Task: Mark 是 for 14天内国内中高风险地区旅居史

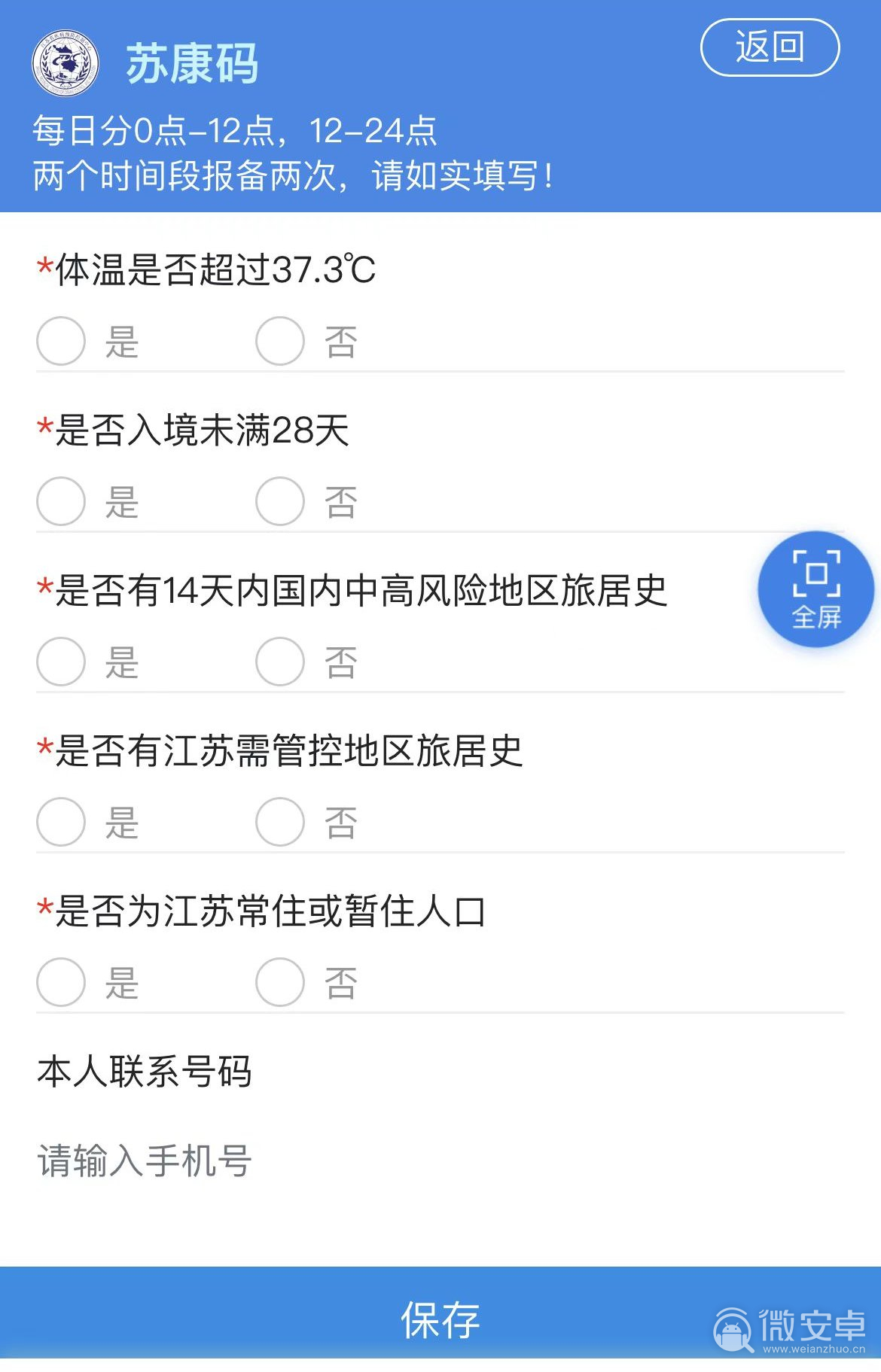Action: click(x=61, y=662)
